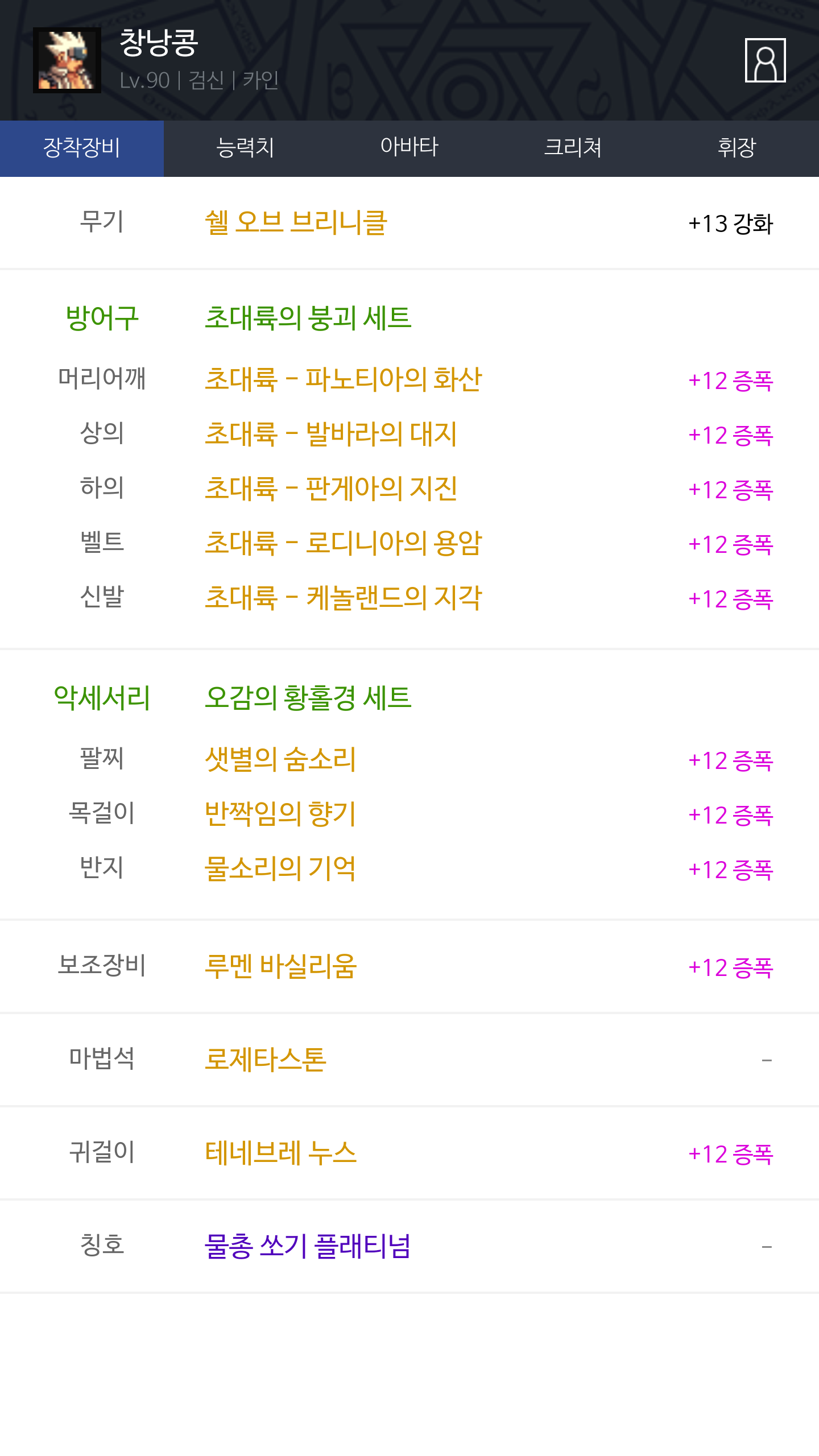Screen dimensions: 819x1456
Task: View 초대륙 - 발바라의 대지 details
Action: pos(331,434)
